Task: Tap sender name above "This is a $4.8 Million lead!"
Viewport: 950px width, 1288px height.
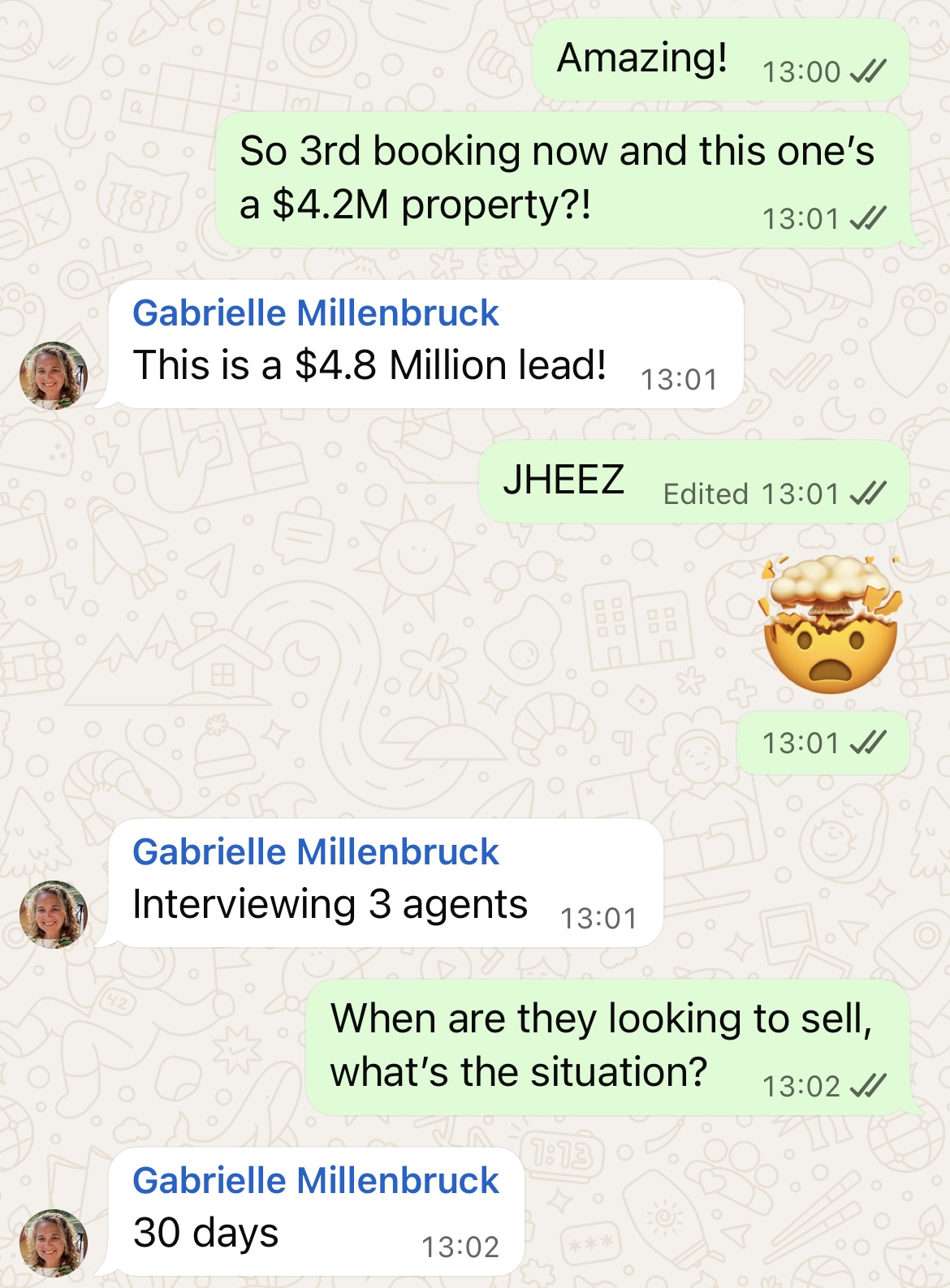Action: point(315,313)
